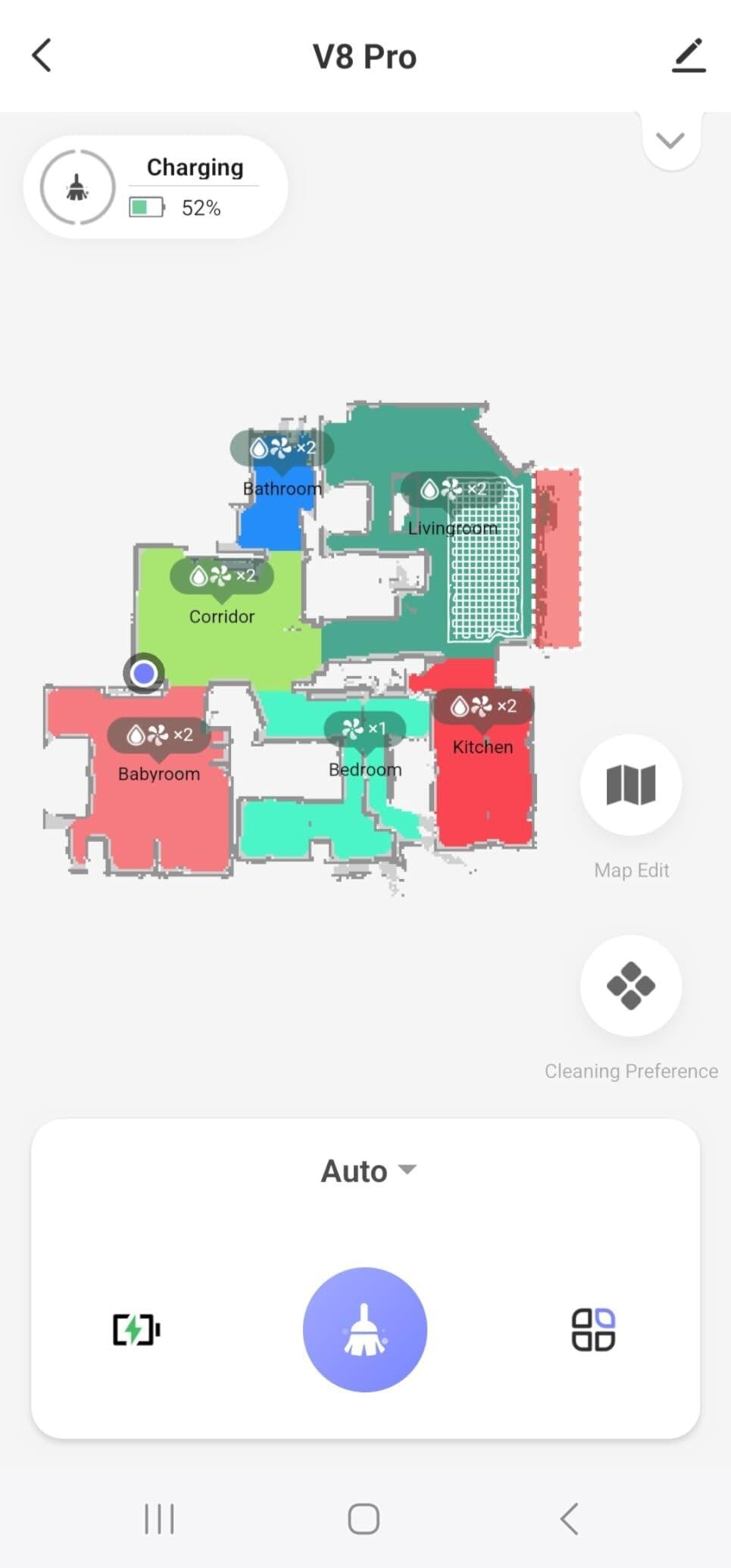
Task: Open Map Edit
Action: click(x=631, y=784)
